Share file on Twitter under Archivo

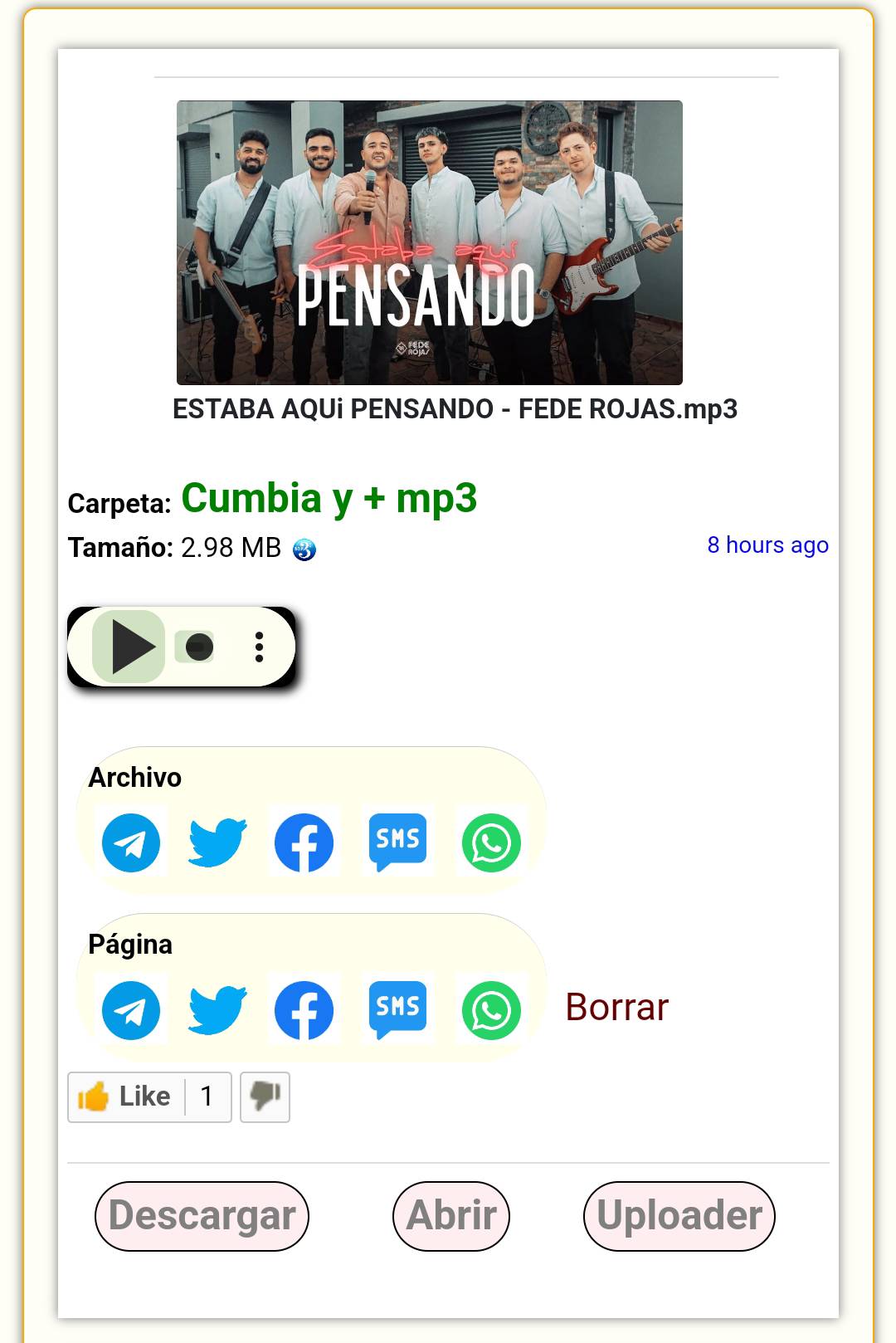click(217, 842)
